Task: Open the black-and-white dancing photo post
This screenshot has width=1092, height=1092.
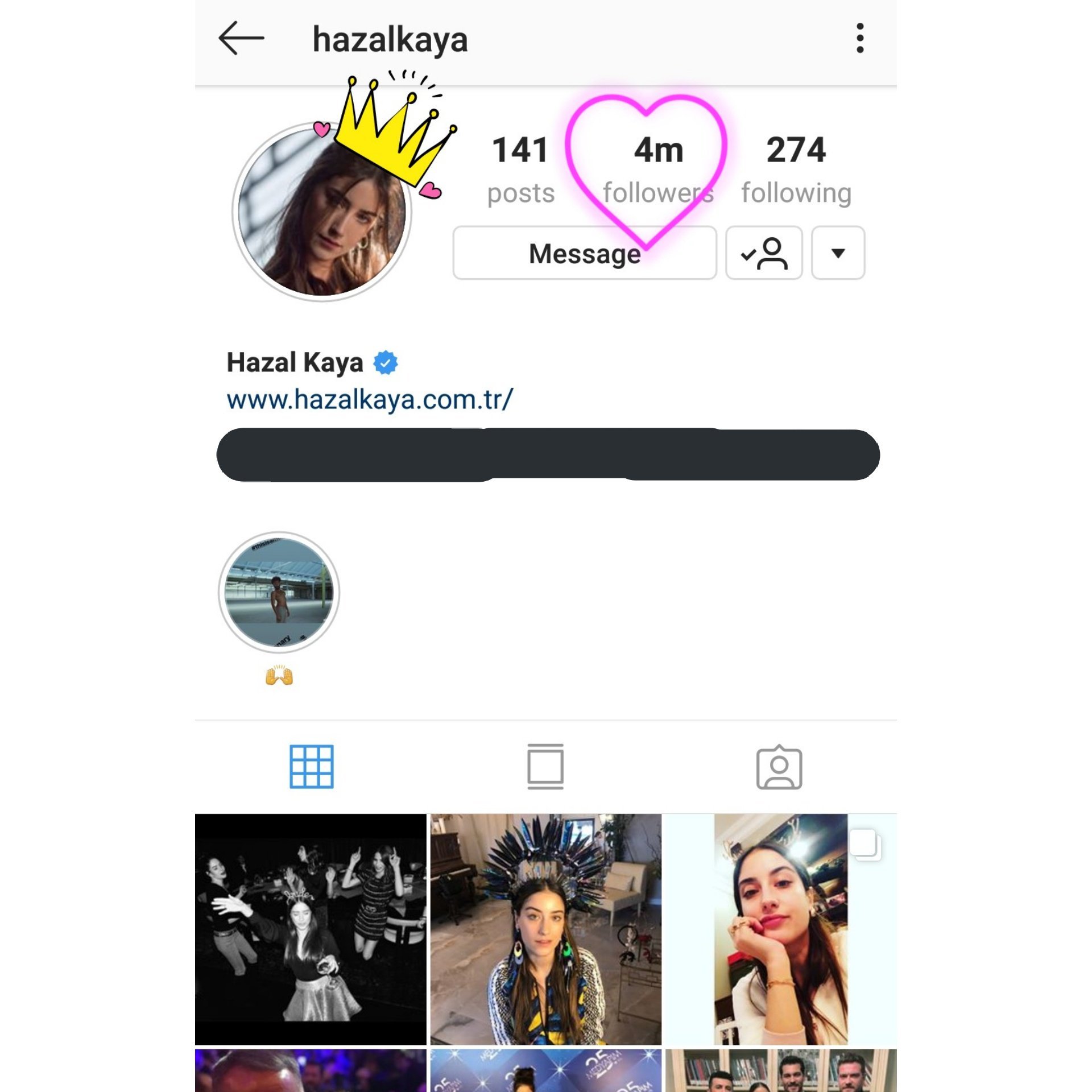Action: (x=311, y=929)
